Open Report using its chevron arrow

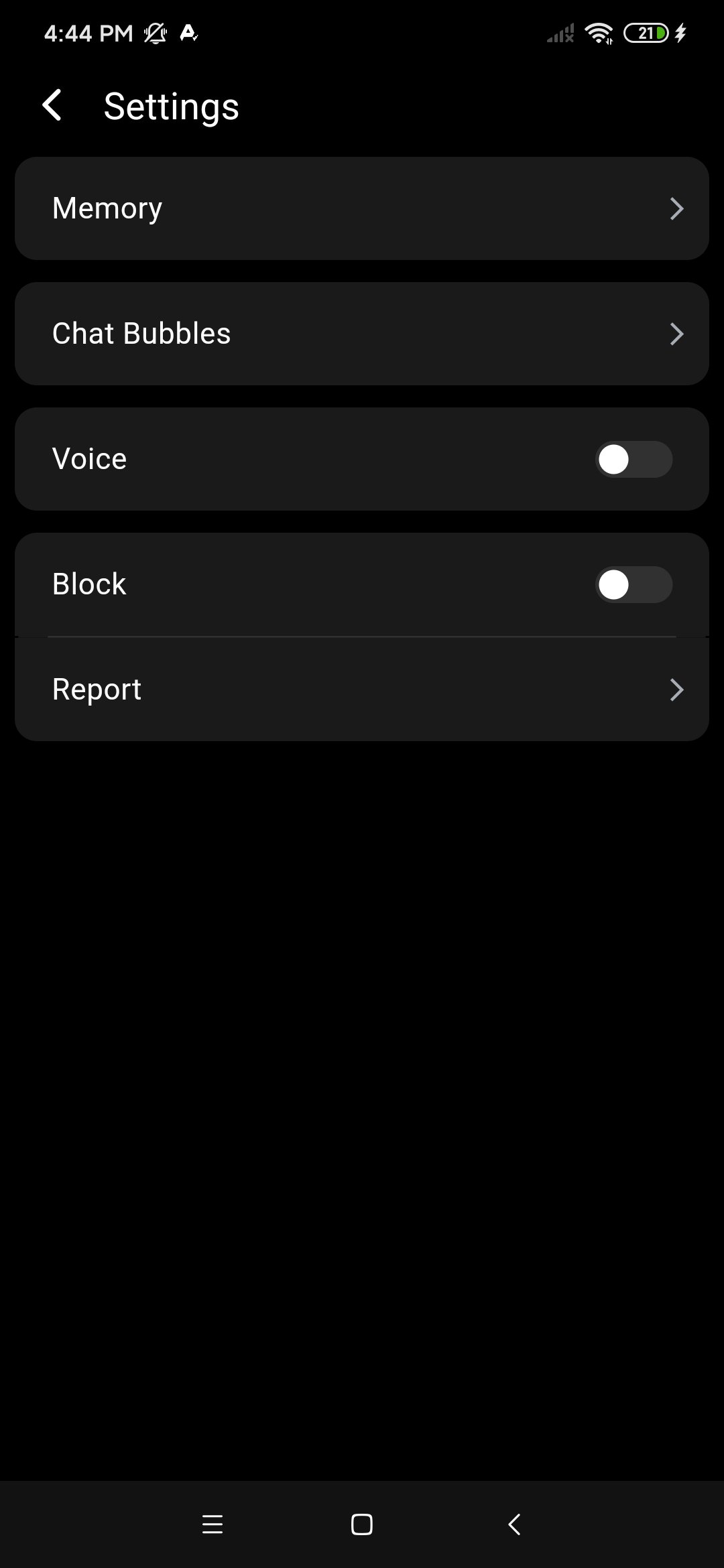point(678,689)
